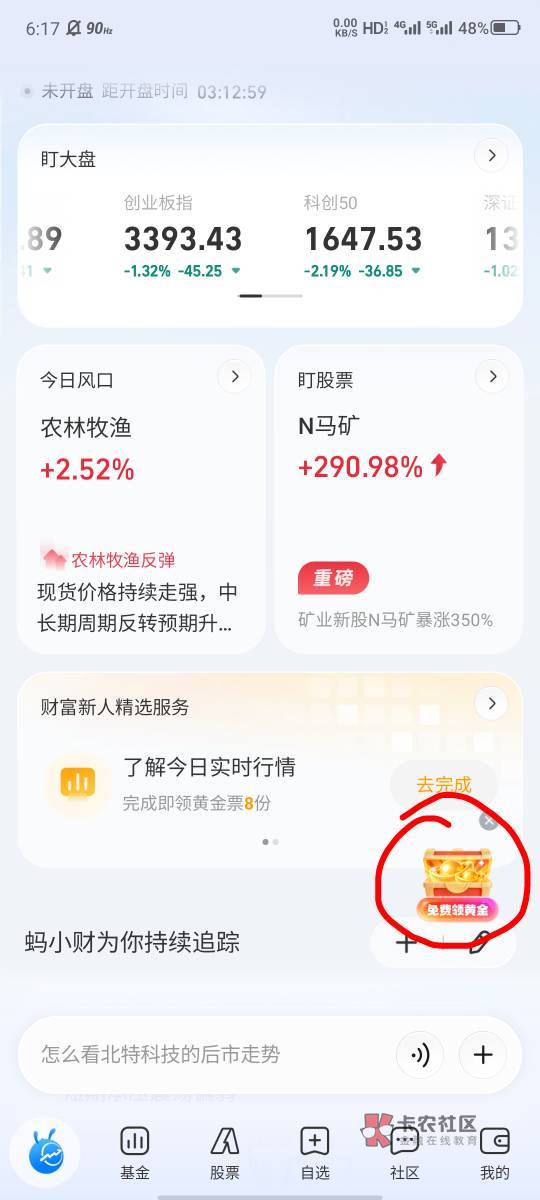Open the 盯股票 card arrow
The image size is (540, 1200).
491,377
